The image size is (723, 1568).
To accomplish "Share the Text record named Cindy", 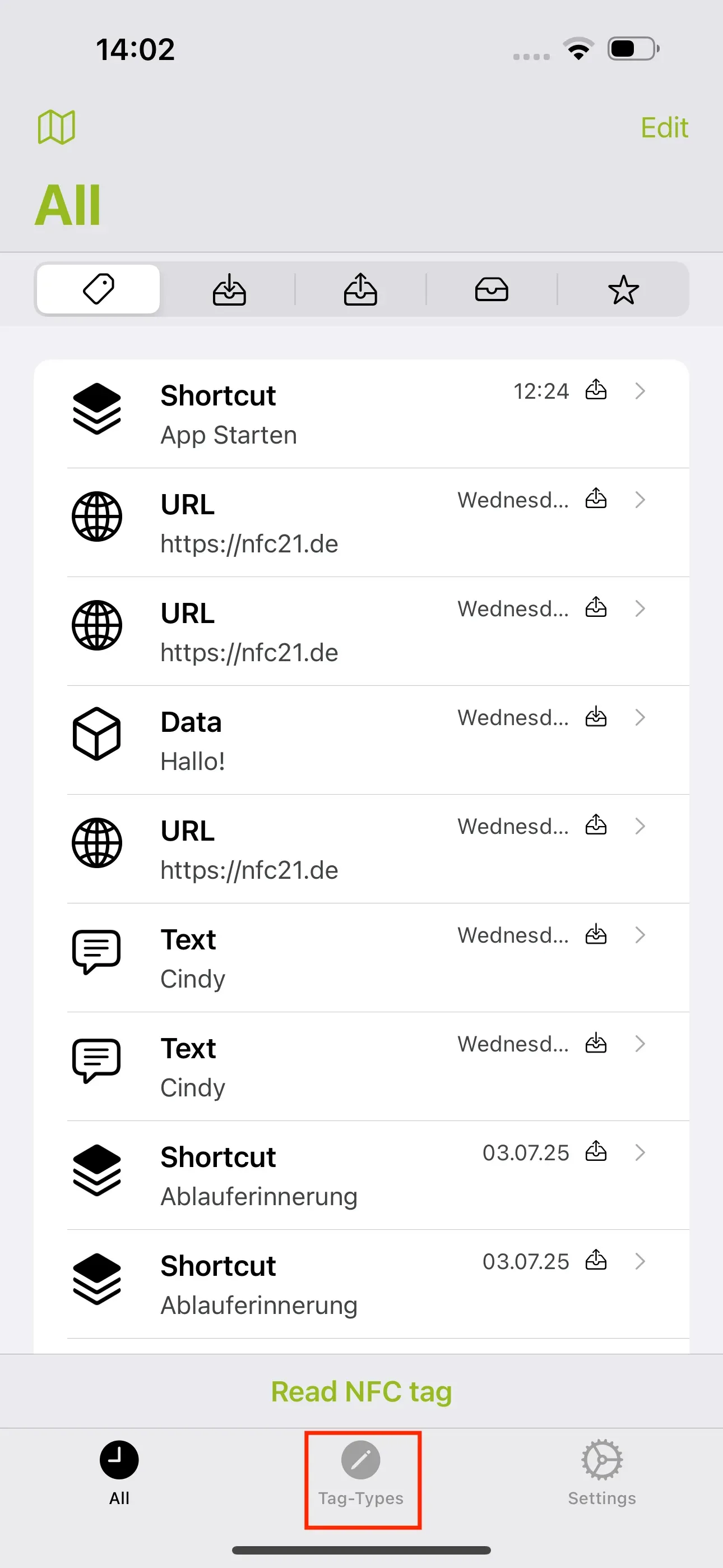I will 596,935.
